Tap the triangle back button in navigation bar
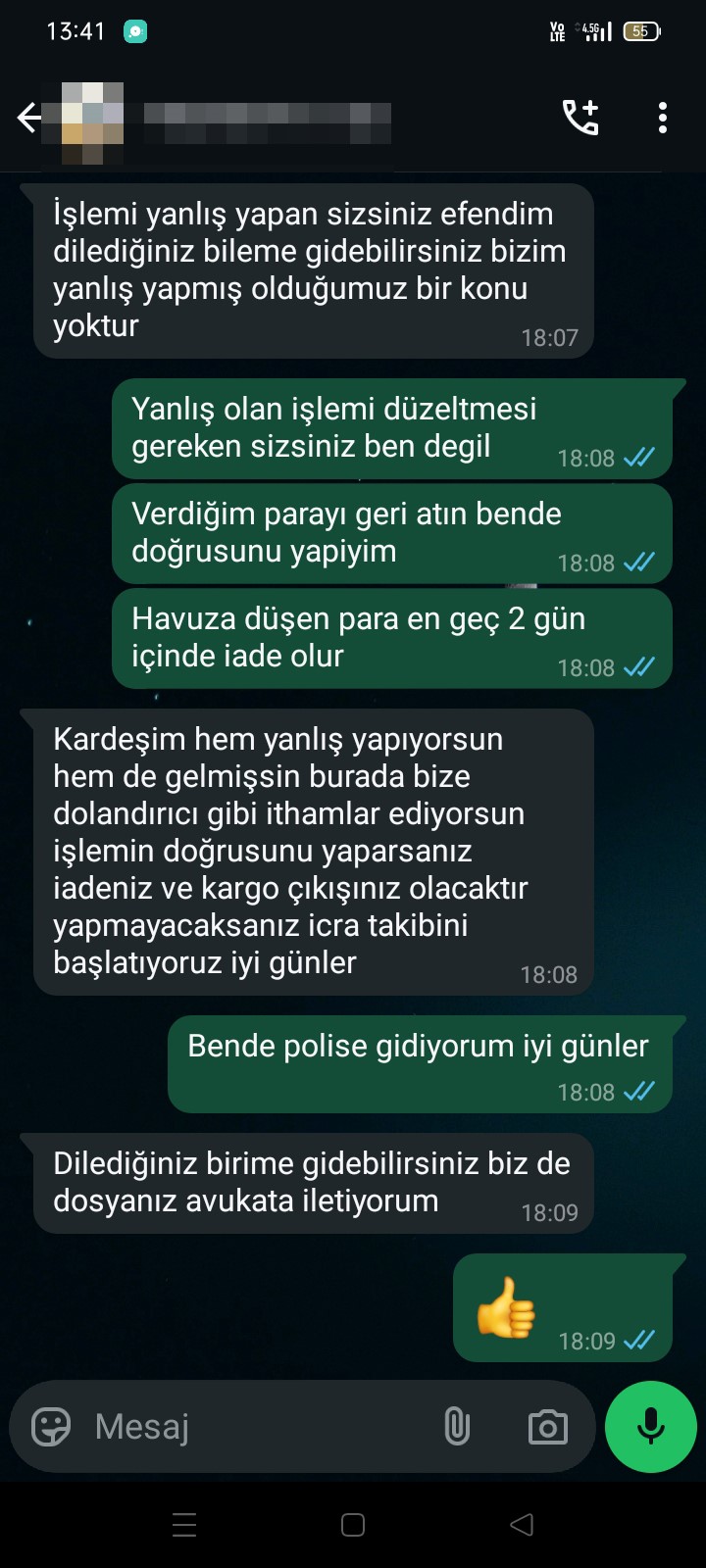The image size is (706, 1568). click(521, 1524)
